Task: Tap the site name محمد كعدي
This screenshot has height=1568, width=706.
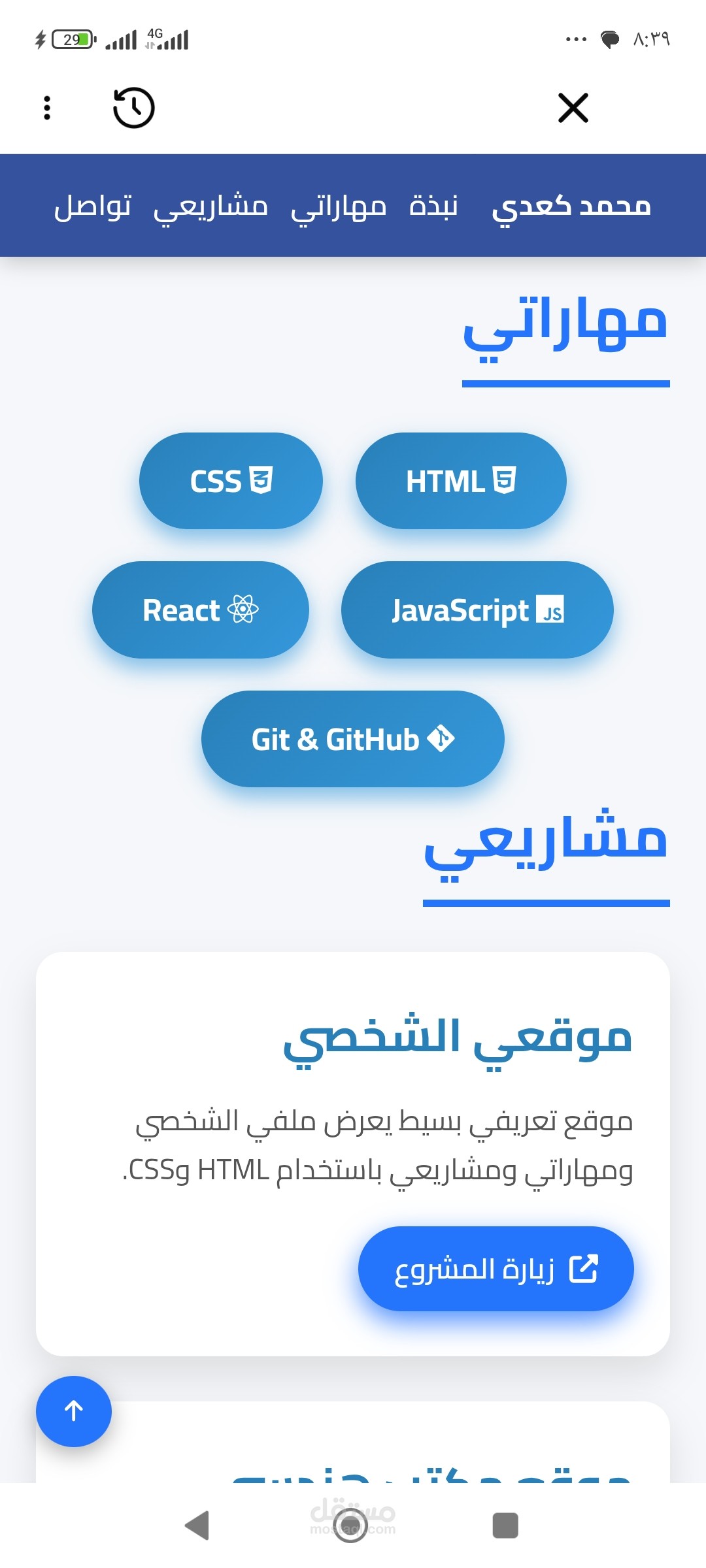Action: [571, 206]
